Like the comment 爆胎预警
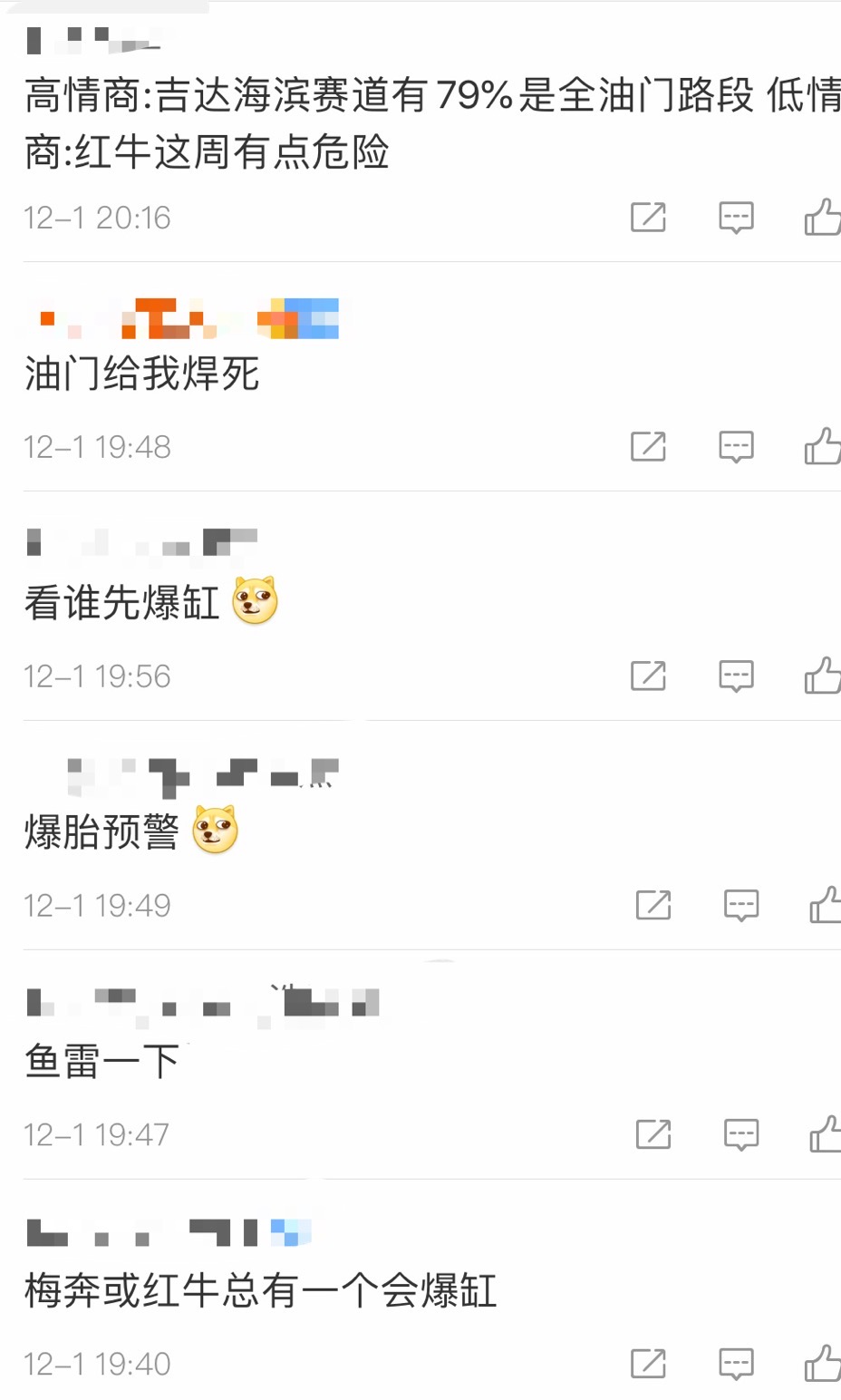 click(825, 905)
